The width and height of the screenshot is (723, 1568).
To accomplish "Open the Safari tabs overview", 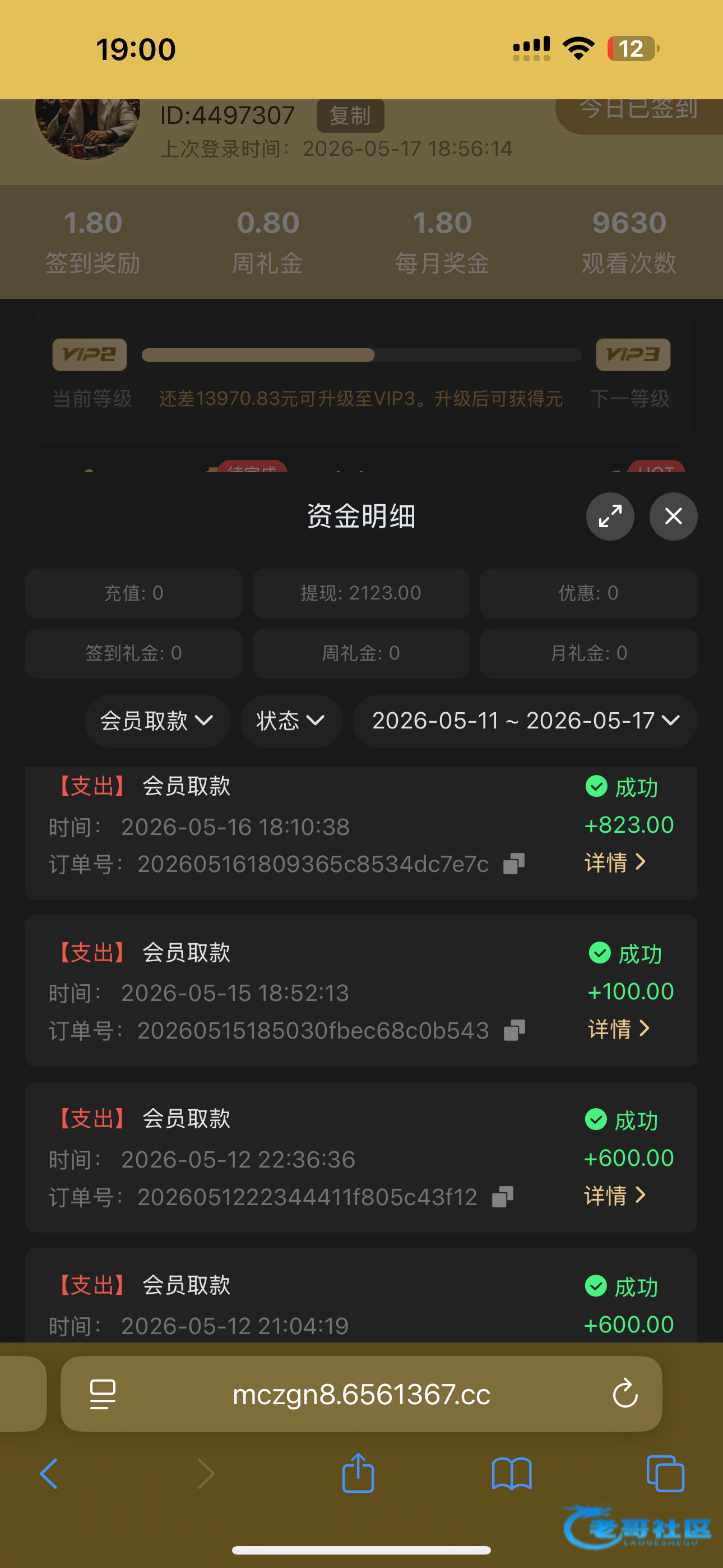I will click(x=665, y=1474).
